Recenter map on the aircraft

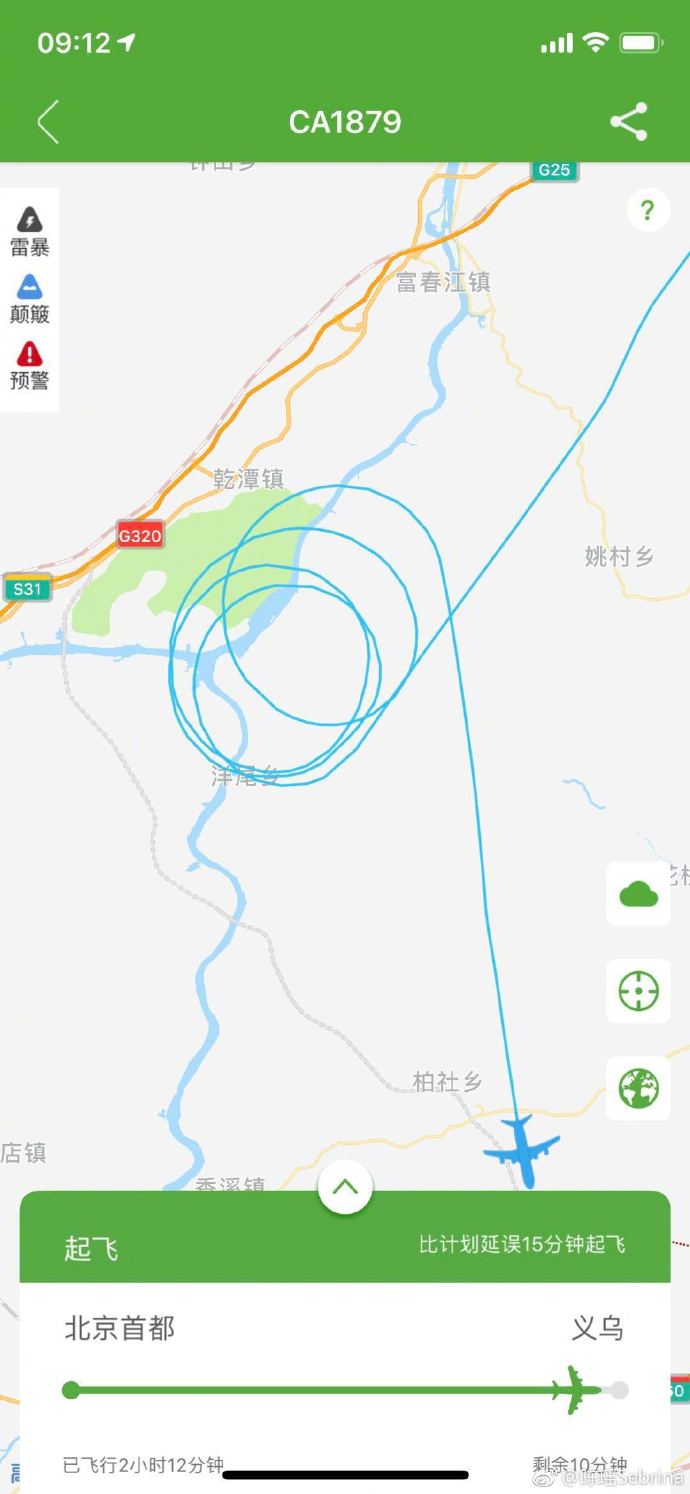click(x=638, y=991)
